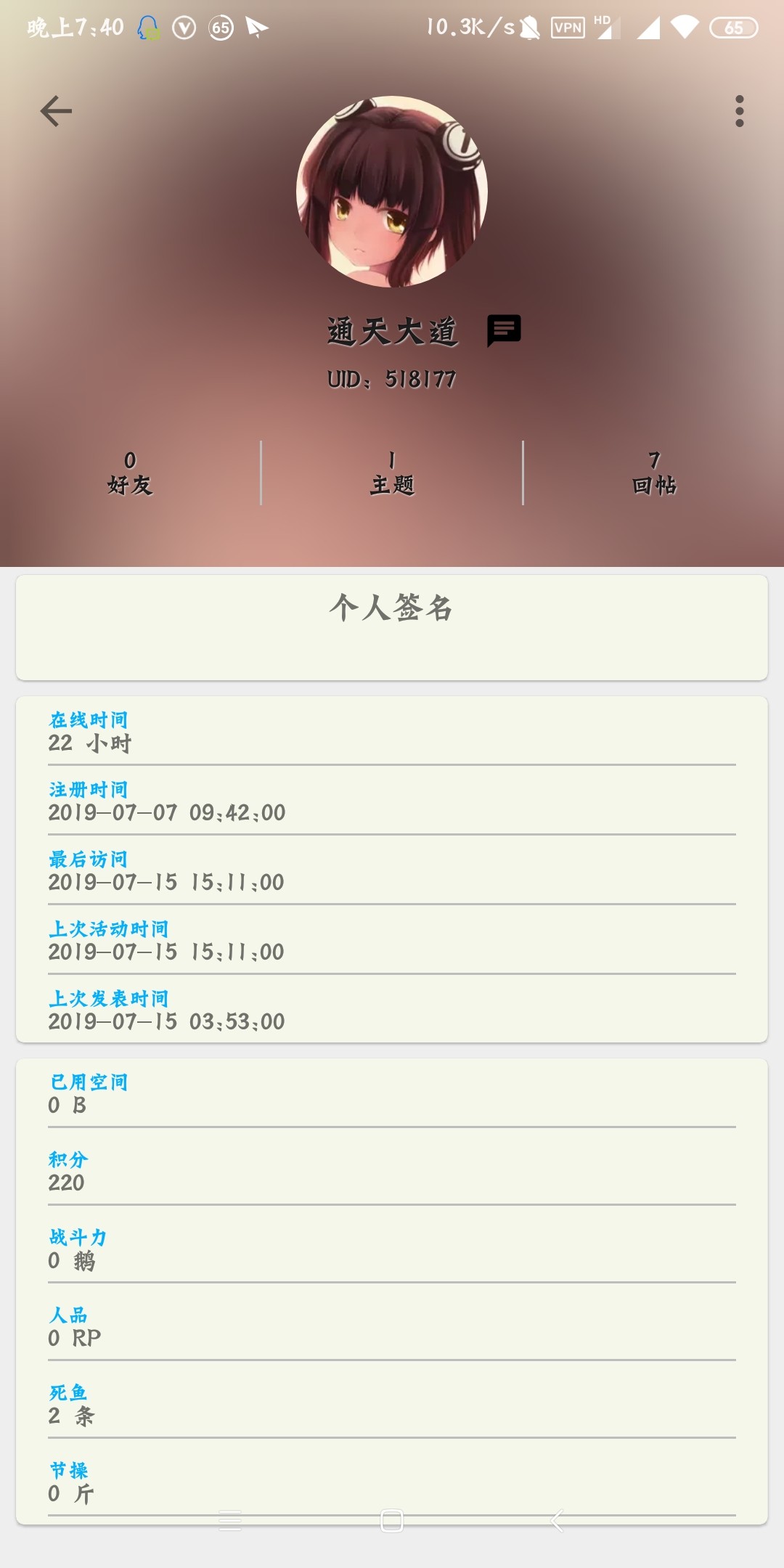Screen dimensions: 784x1568
Task: Send a message to 通天大道
Action: tap(504, 330)
